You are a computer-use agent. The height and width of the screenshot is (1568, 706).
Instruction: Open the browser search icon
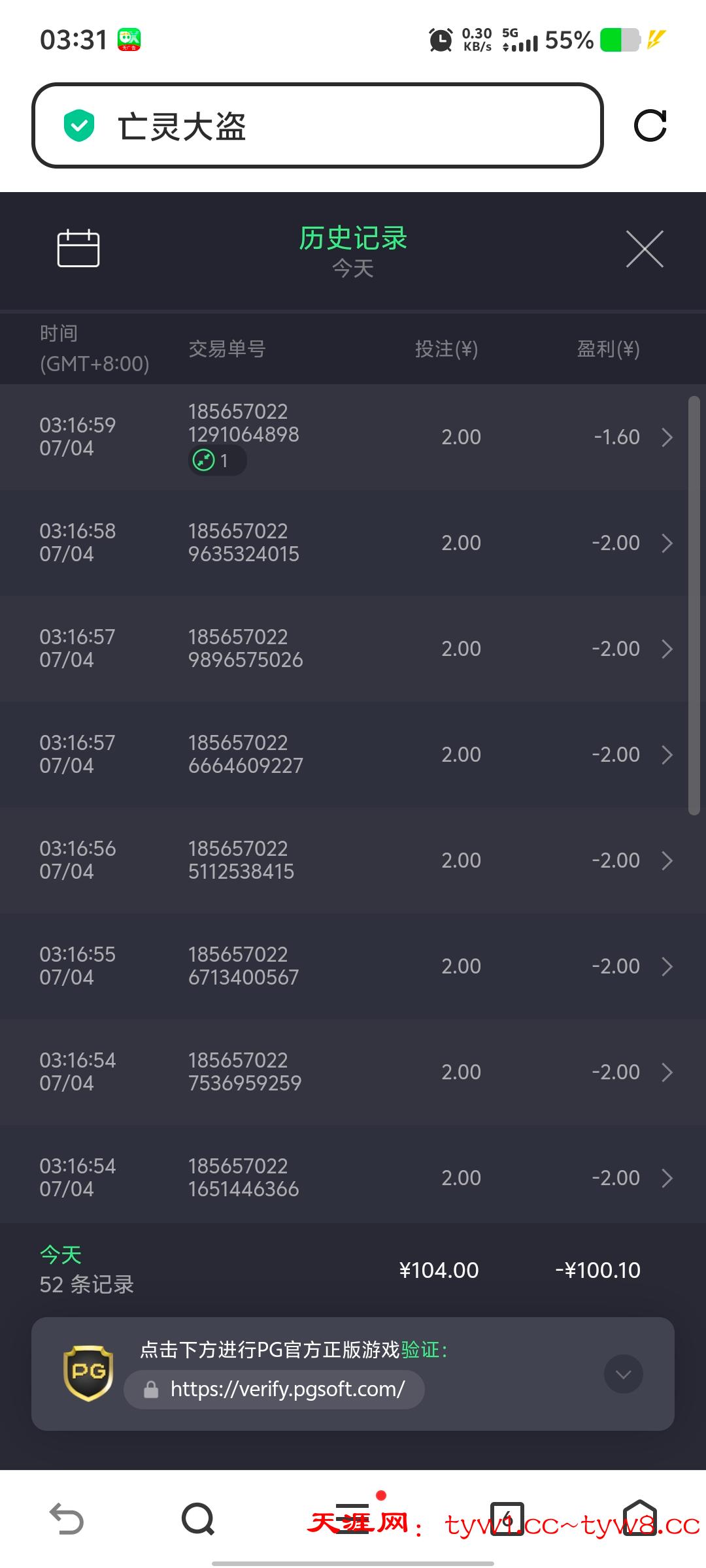pos(197,1518)
